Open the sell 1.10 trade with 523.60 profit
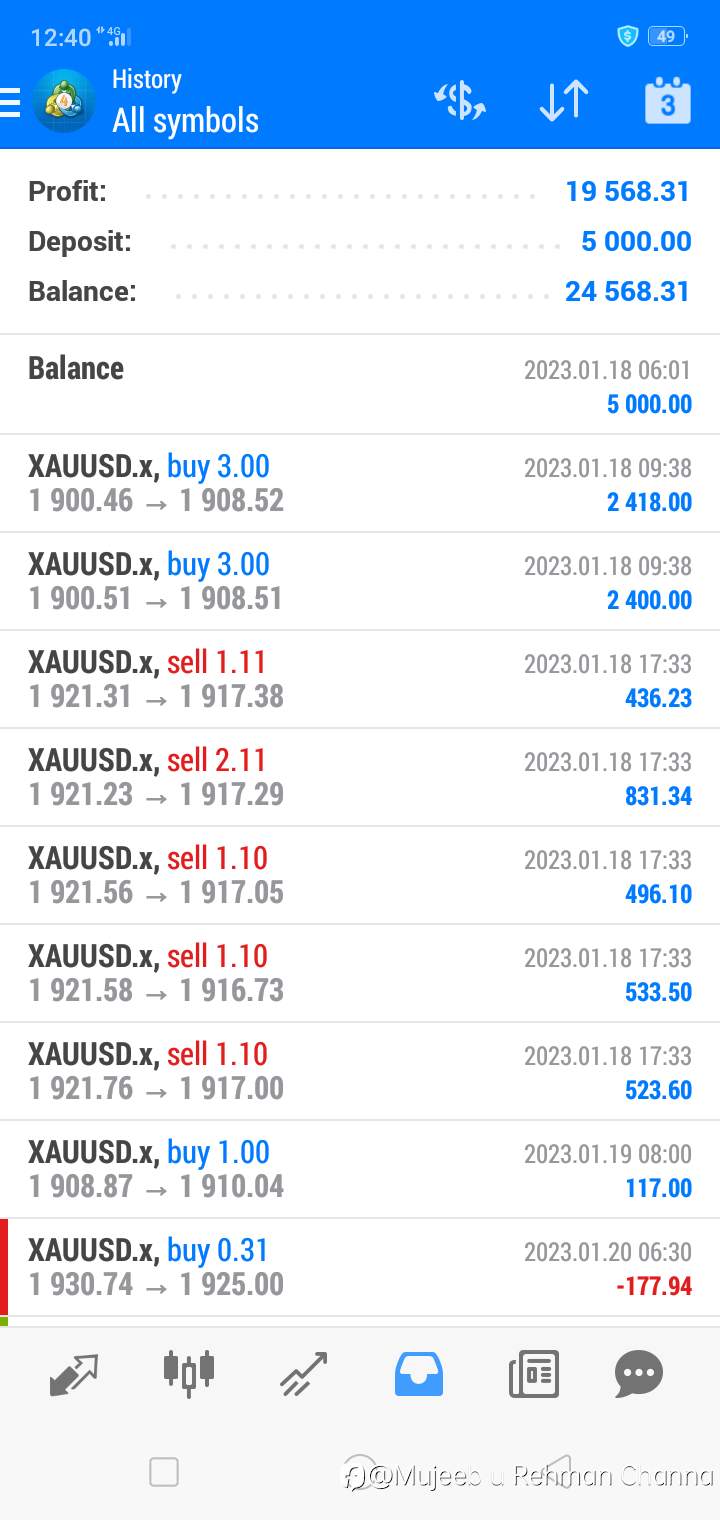Screen dimensions: 720x1520 [360, 1071]
